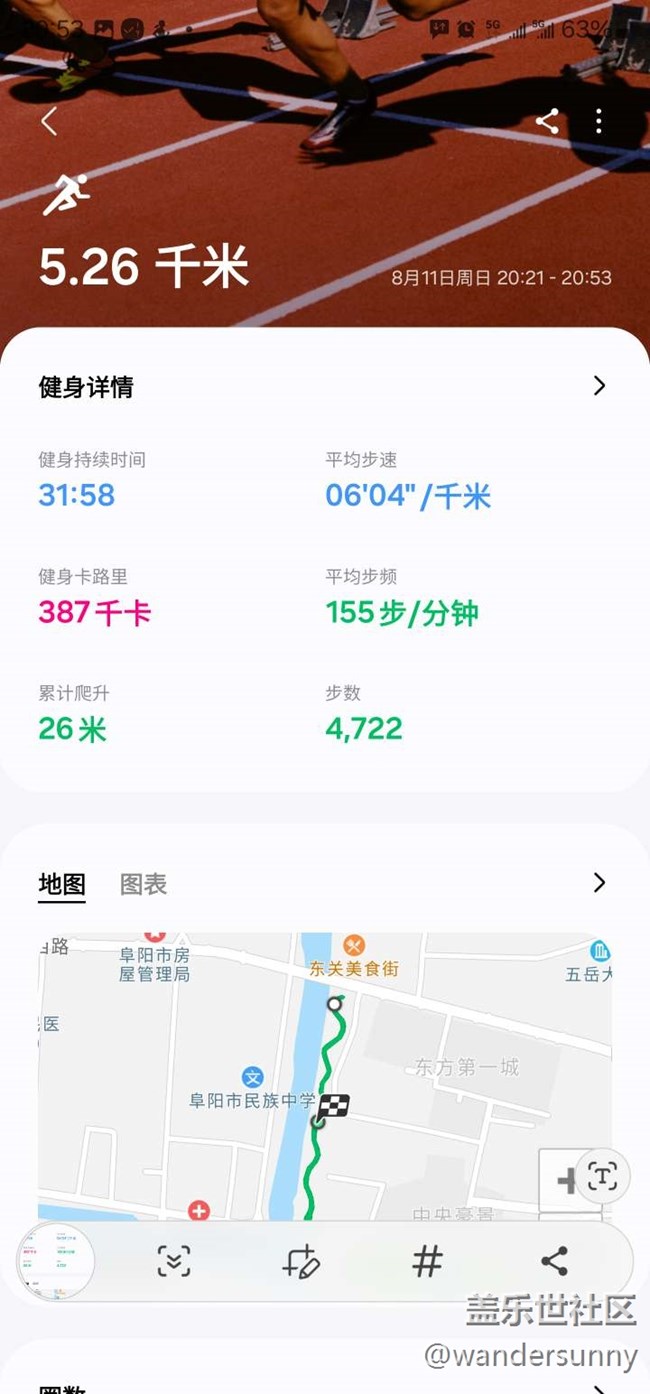The width and height of the screenshot is (650, 1394).
Task: Expand the map section chevron
Action: (599, 882)
